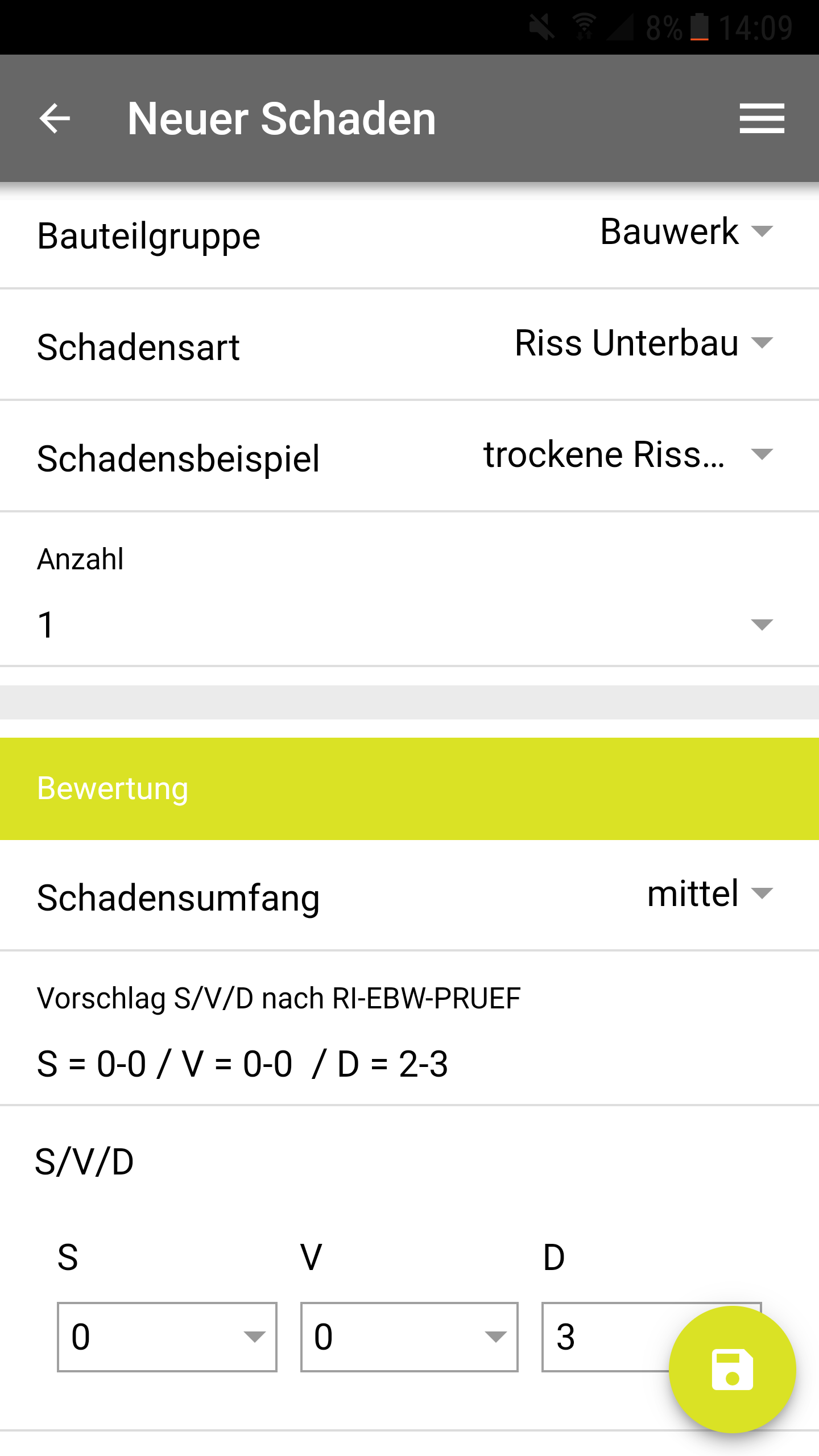Open the V rating dropdown
Image resolution: width=819 pixels, height=1456 pixels.
click(409, 1337)
